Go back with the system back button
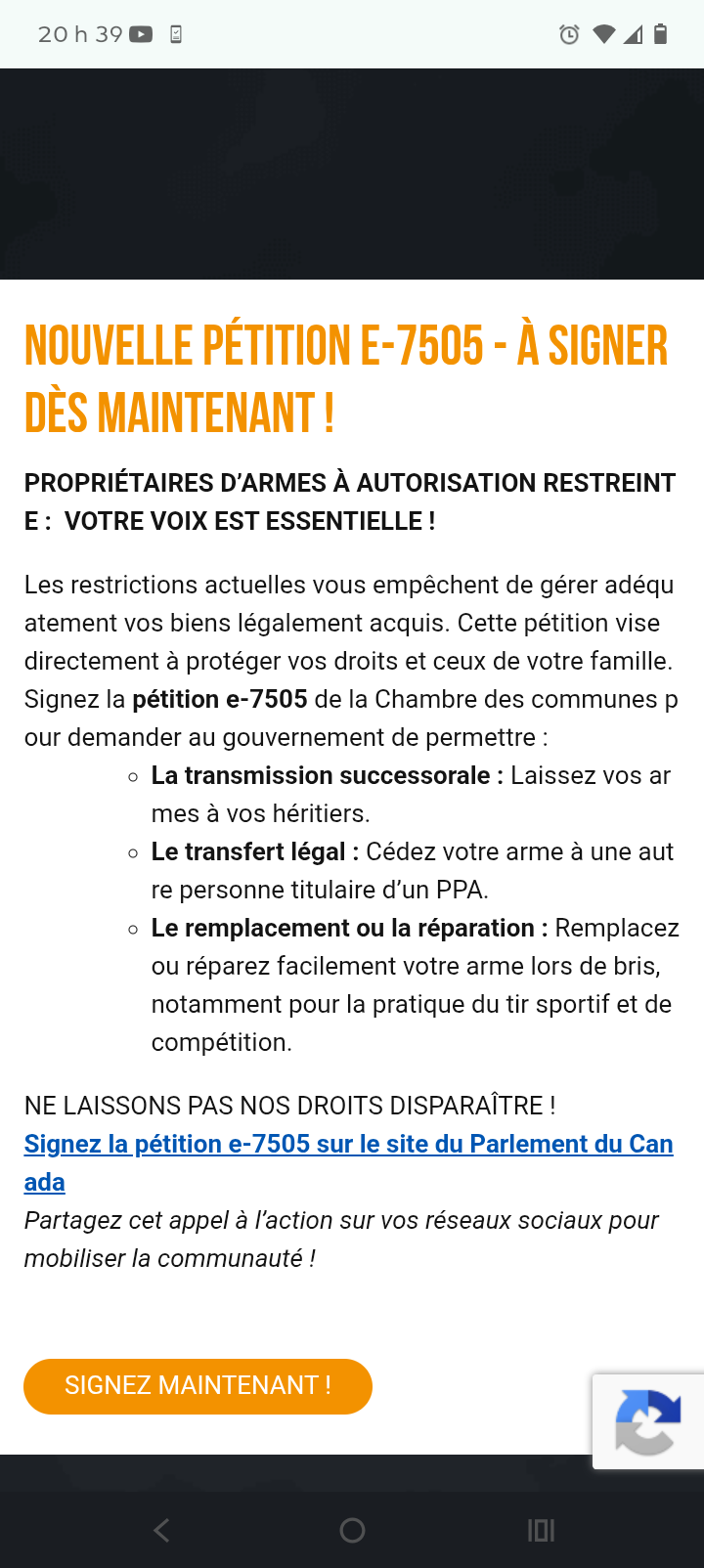 [162, 1530]
